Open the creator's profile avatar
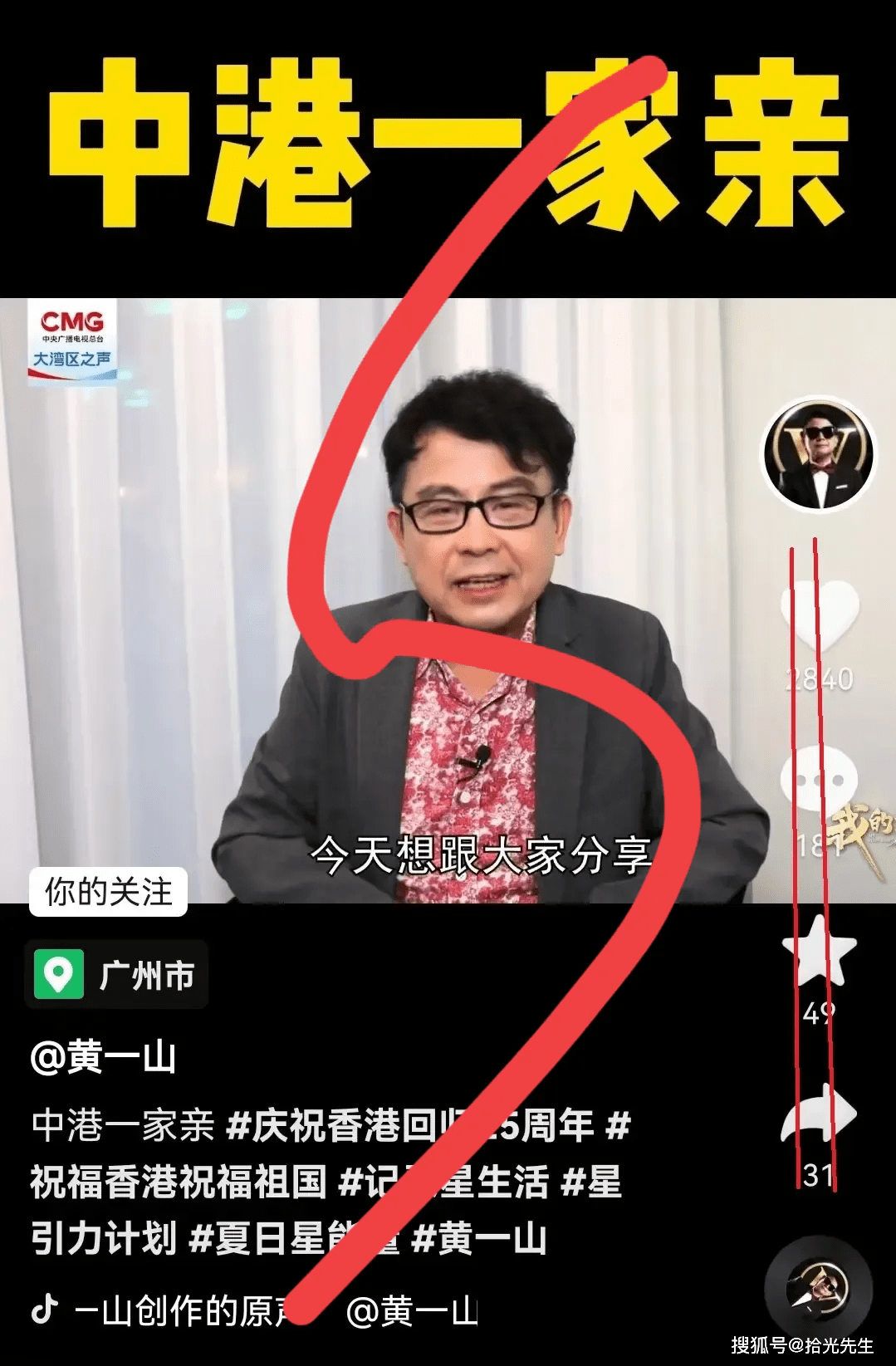Viewport: 896px width, 1366px height. click(819, 455)
